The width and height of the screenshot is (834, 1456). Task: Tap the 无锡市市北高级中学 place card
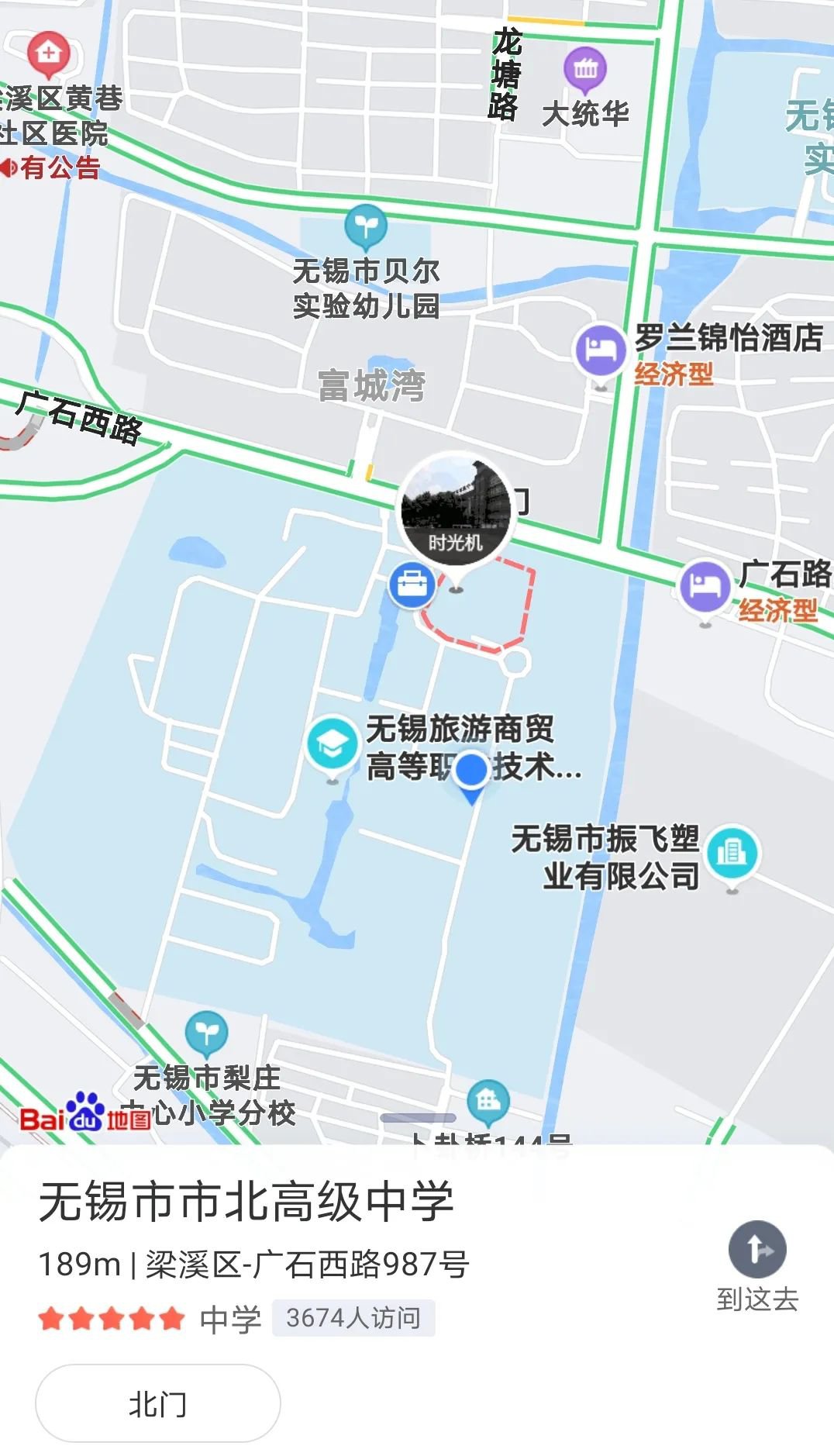pos(417,1300)
